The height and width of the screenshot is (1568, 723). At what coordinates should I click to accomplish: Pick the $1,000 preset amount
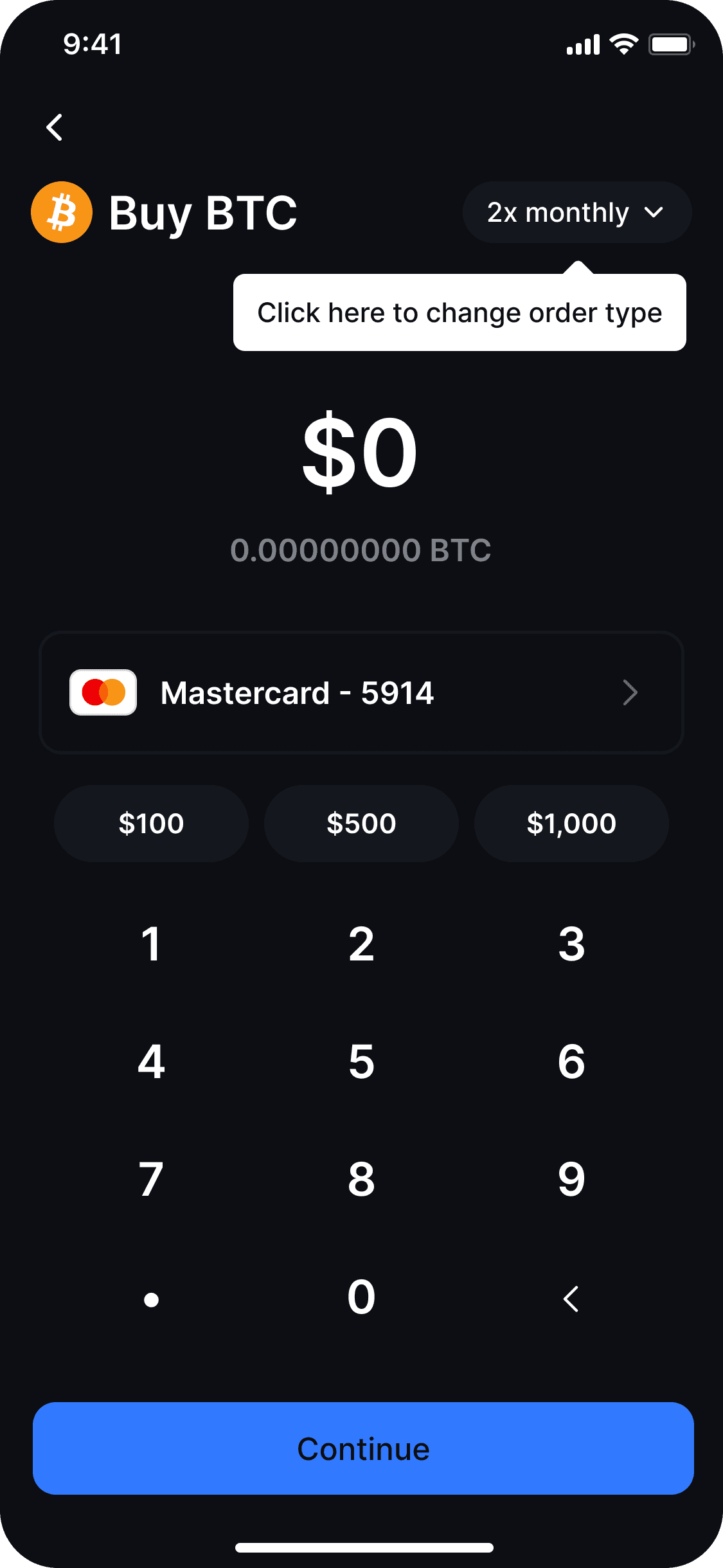click(x=571, y=824)
